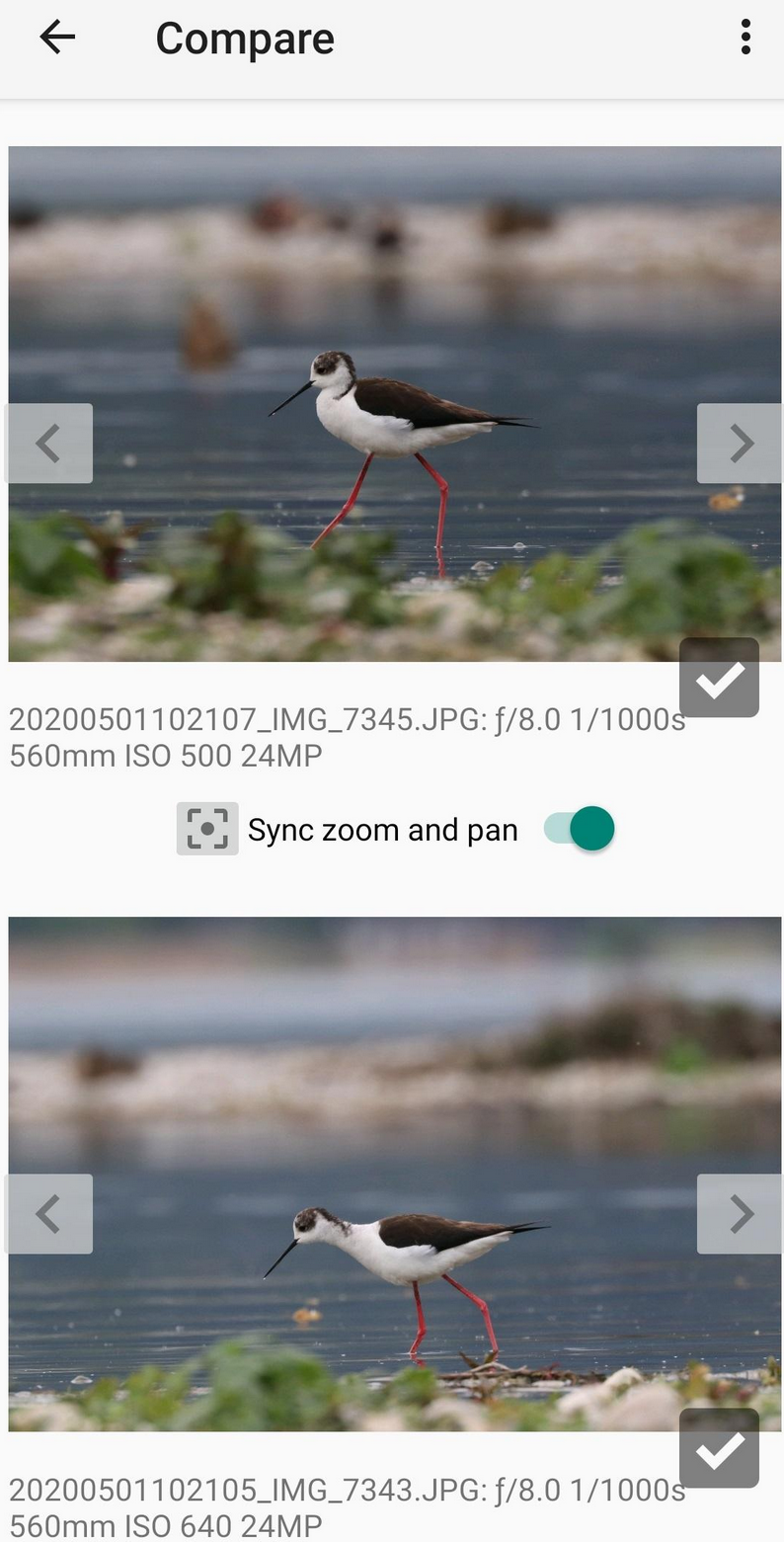This screenshot has width=784, height=1542.
Task: Tap the focus-frame icon beside Sync zoom and pan
Action: coord(207,829)
